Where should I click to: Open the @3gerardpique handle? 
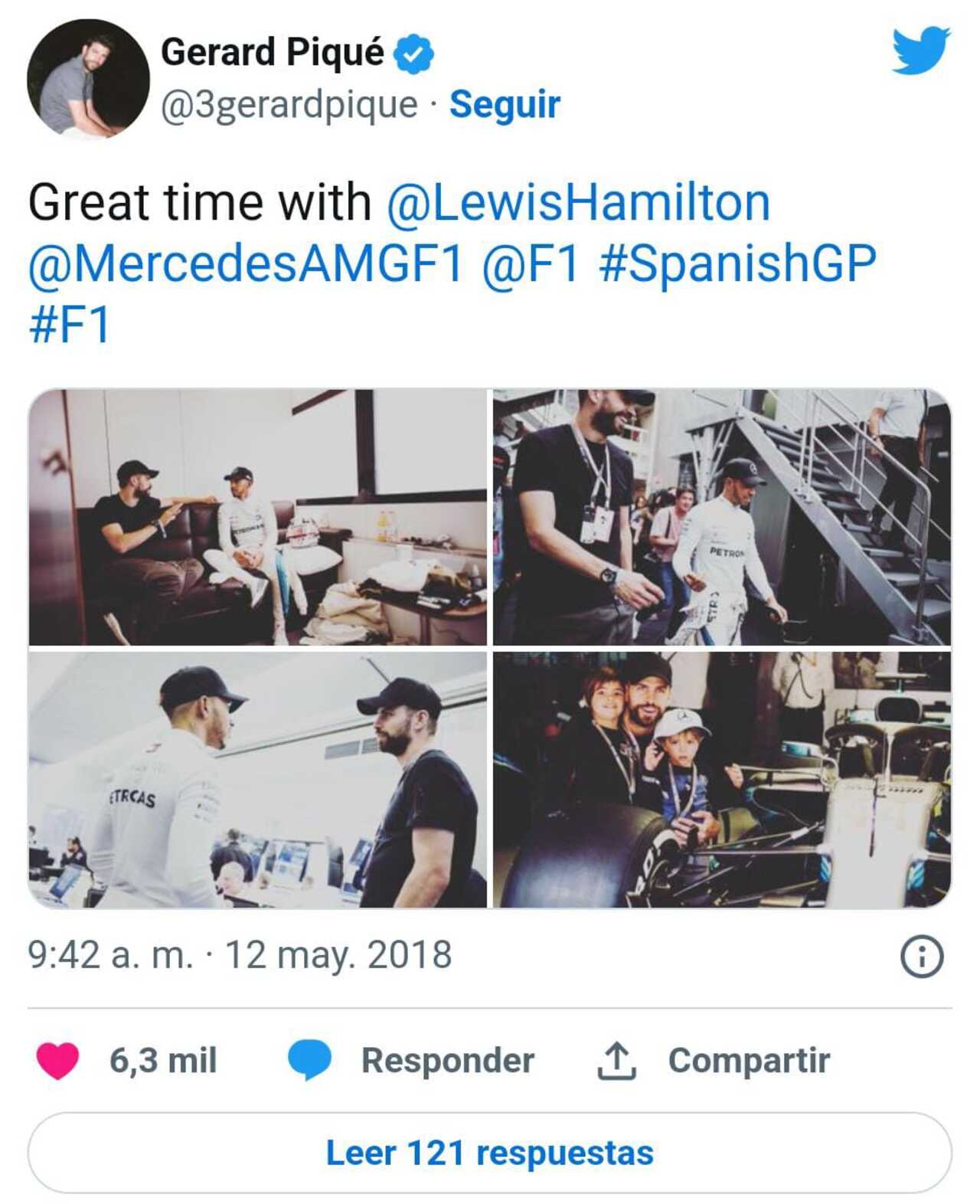(x=289, y=104)
